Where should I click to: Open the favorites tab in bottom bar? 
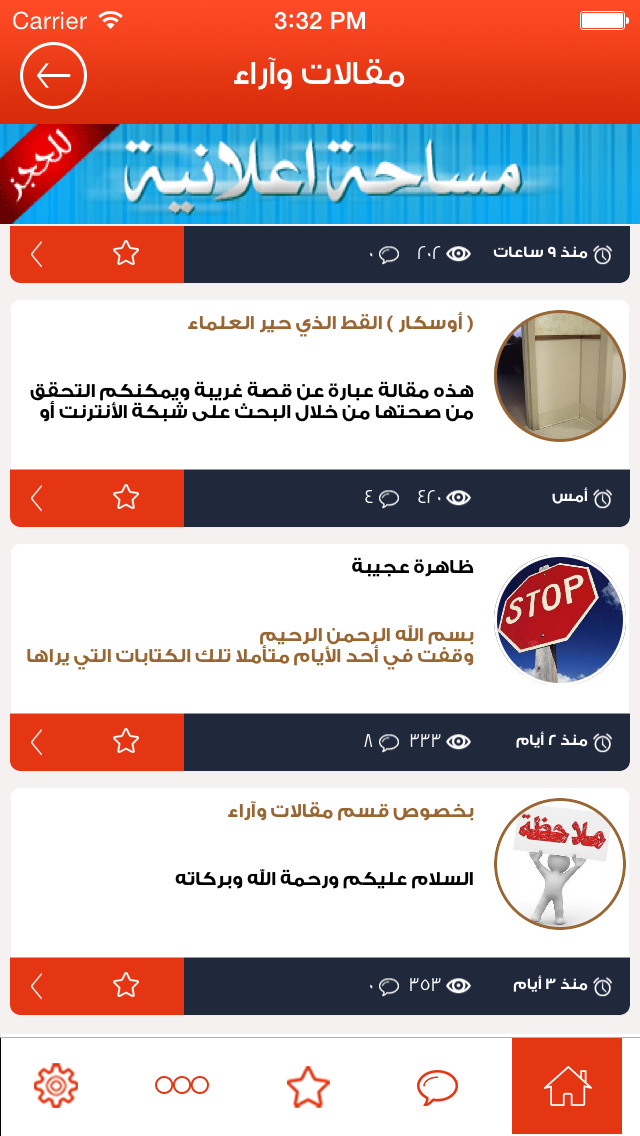[x=308, y=1085]
